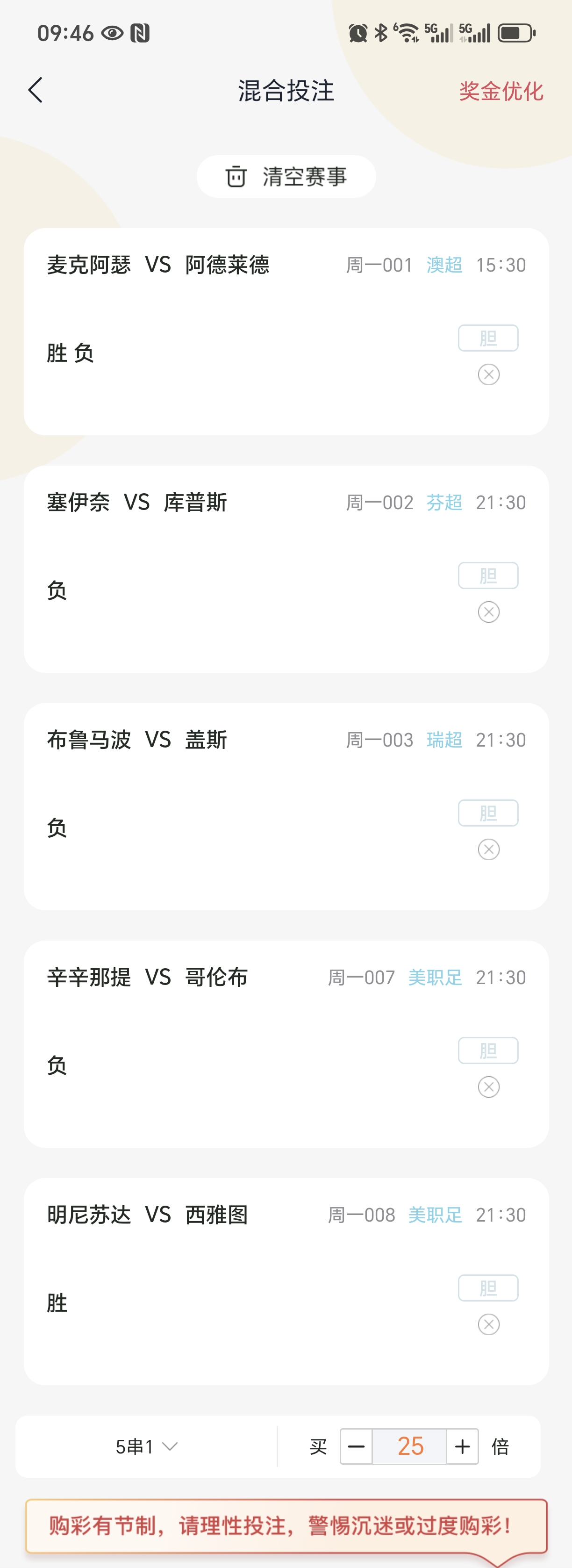Screen dimensions: 572x1568
Task: Mark 布鲁马波 VS 盖斯 as 胆
Action: pyautogui.click(x=488, y=813)
